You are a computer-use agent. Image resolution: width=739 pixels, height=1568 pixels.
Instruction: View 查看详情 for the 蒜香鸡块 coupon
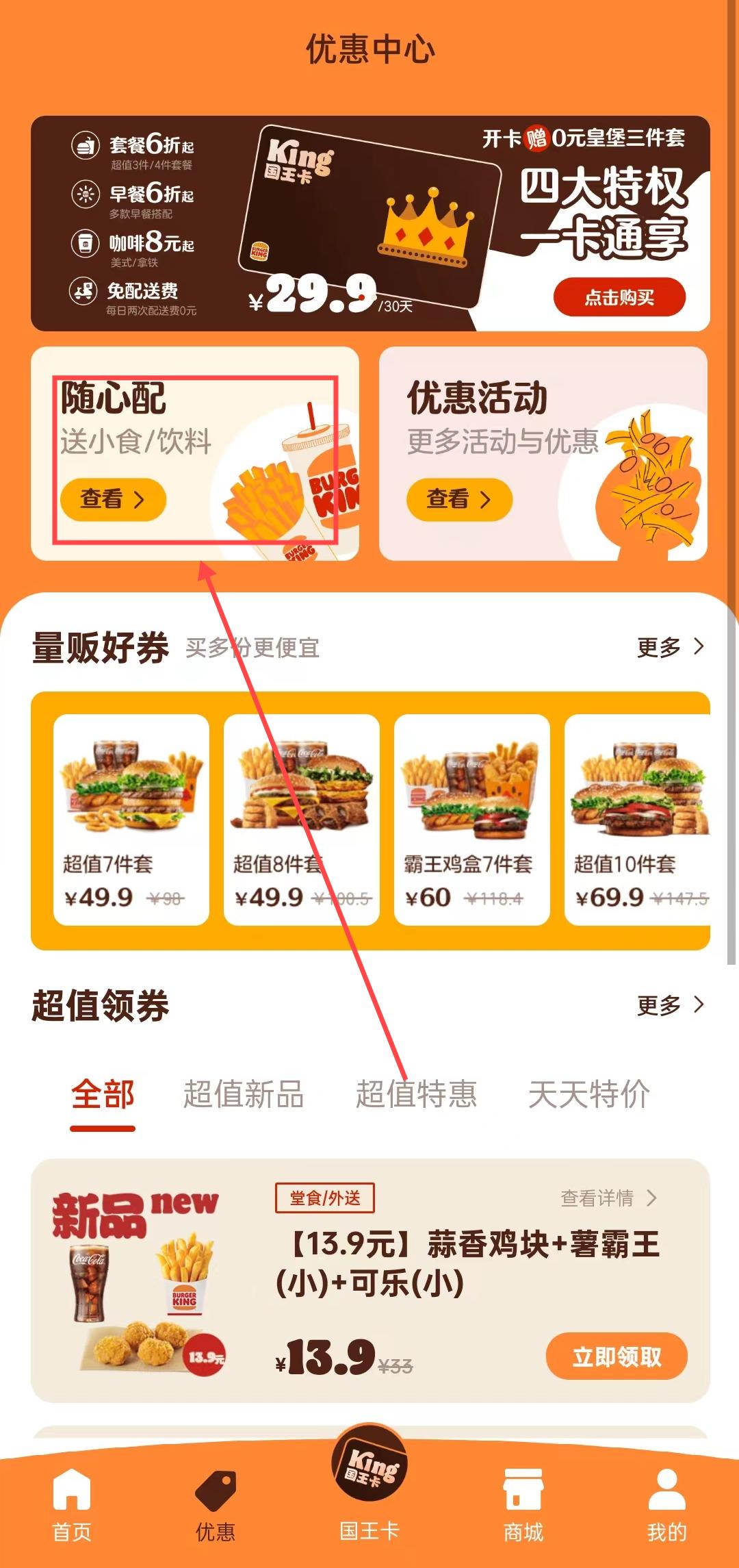pyautogui.click(x=608, y=1198)
